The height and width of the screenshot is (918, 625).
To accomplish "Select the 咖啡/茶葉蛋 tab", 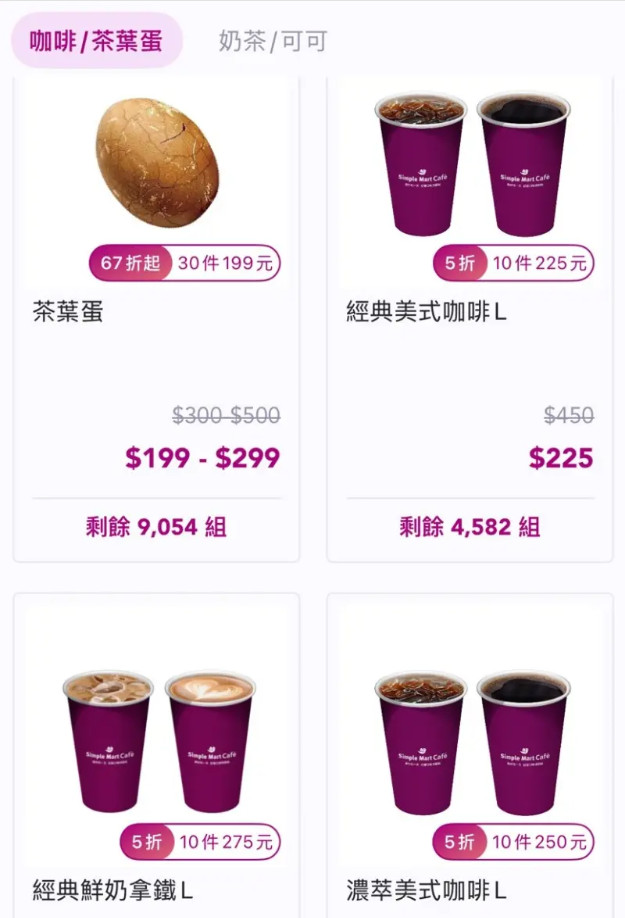I will point(96,41).
